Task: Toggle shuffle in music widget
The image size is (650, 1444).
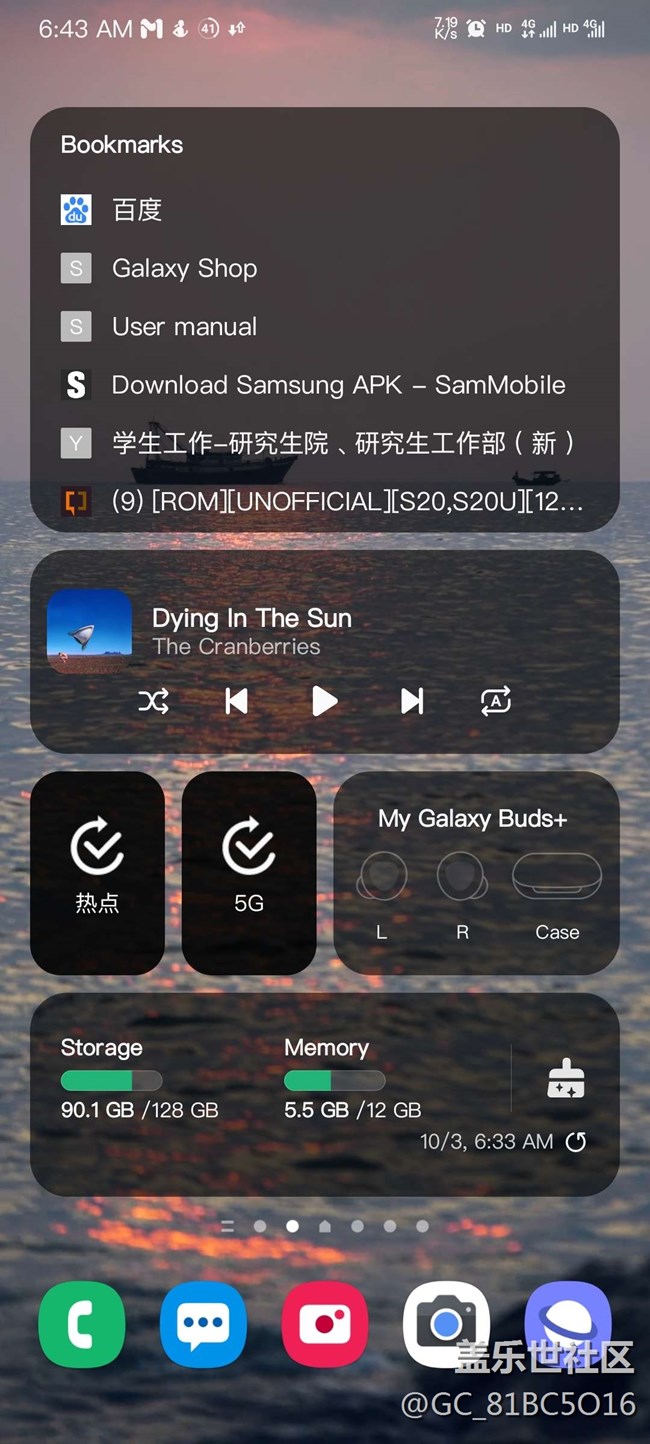Action: click(153, 701)
